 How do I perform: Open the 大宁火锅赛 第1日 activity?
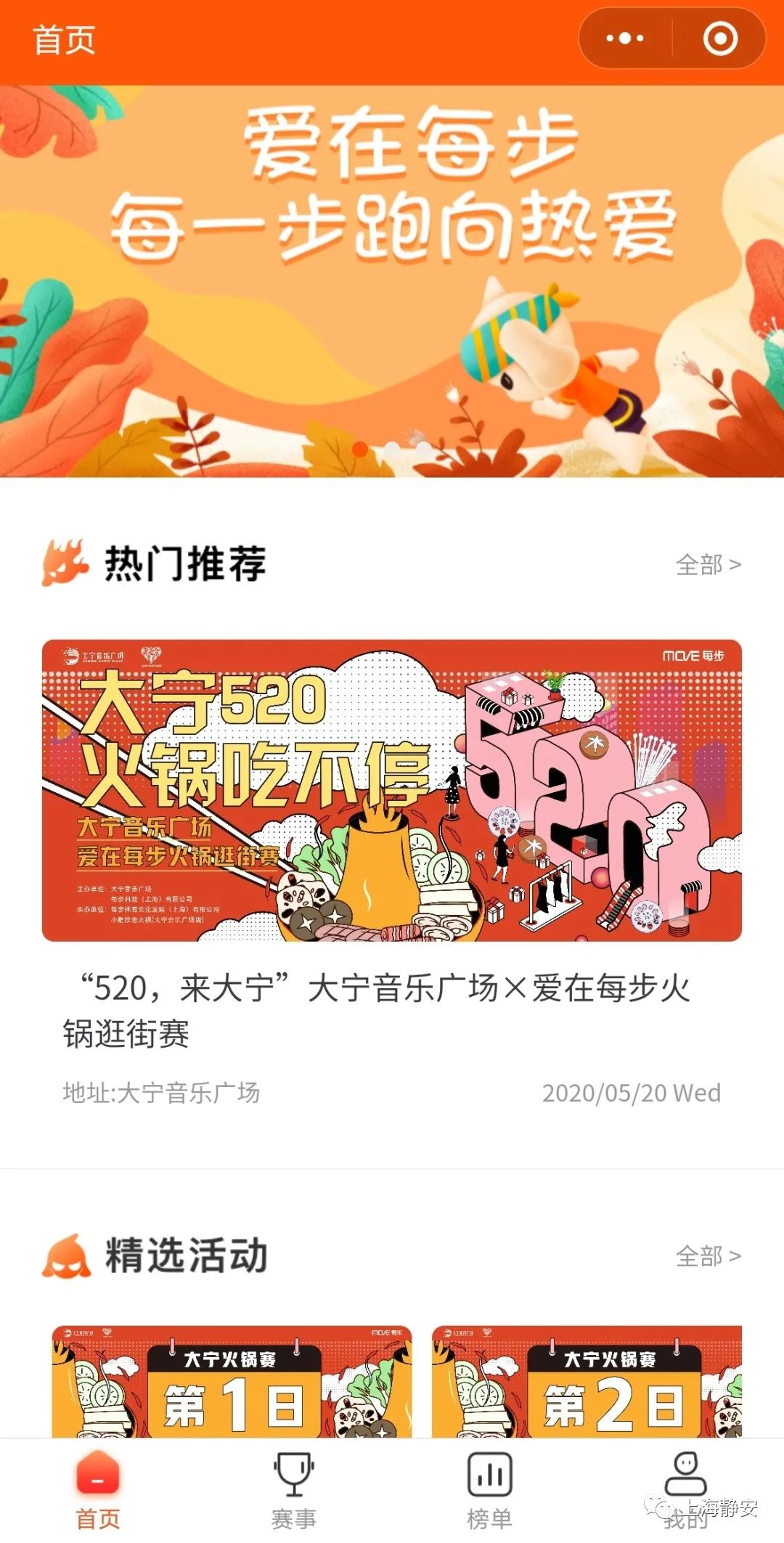232,1382
